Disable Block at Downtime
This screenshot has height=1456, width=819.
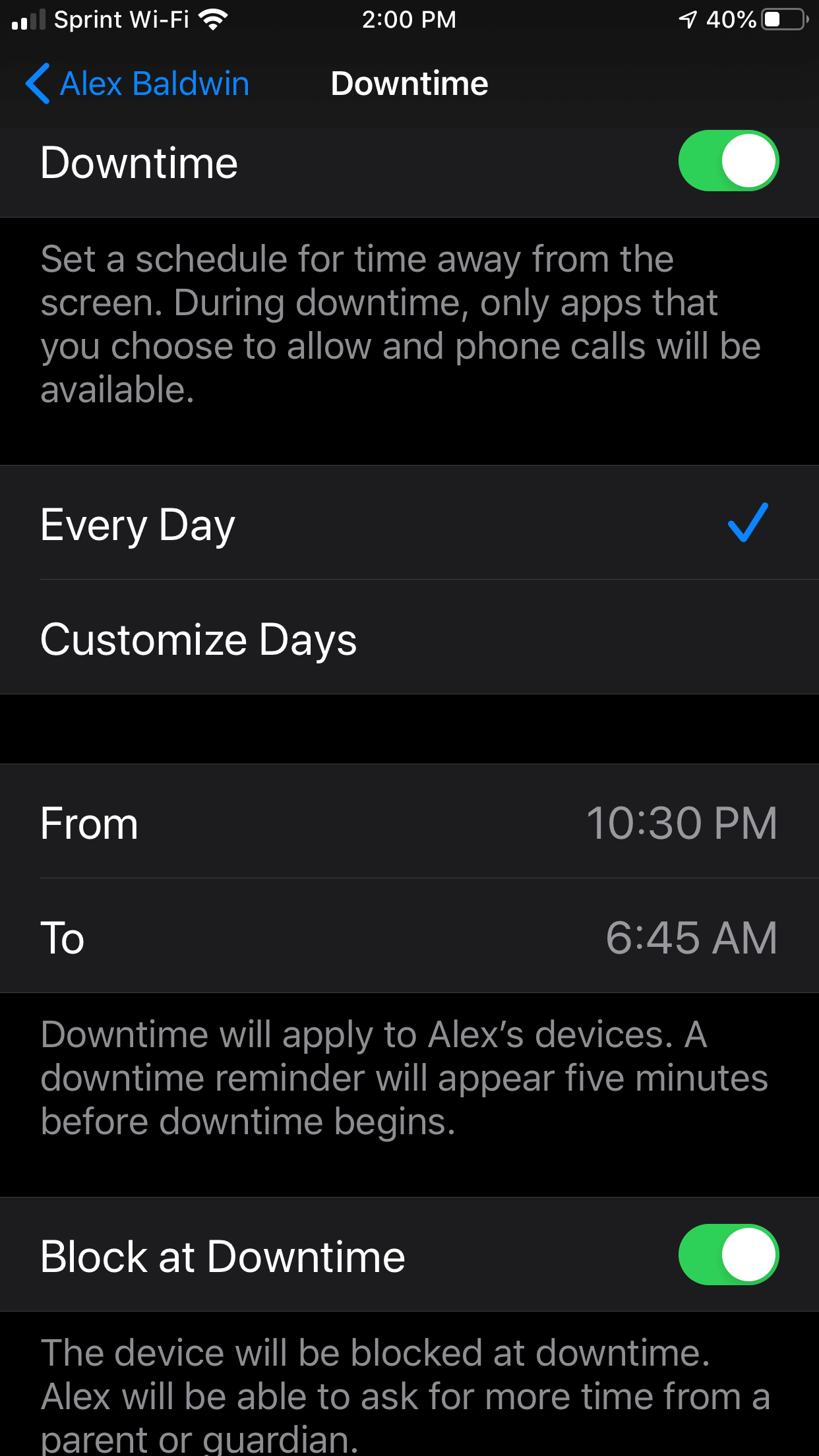(x=729, y=1255)
